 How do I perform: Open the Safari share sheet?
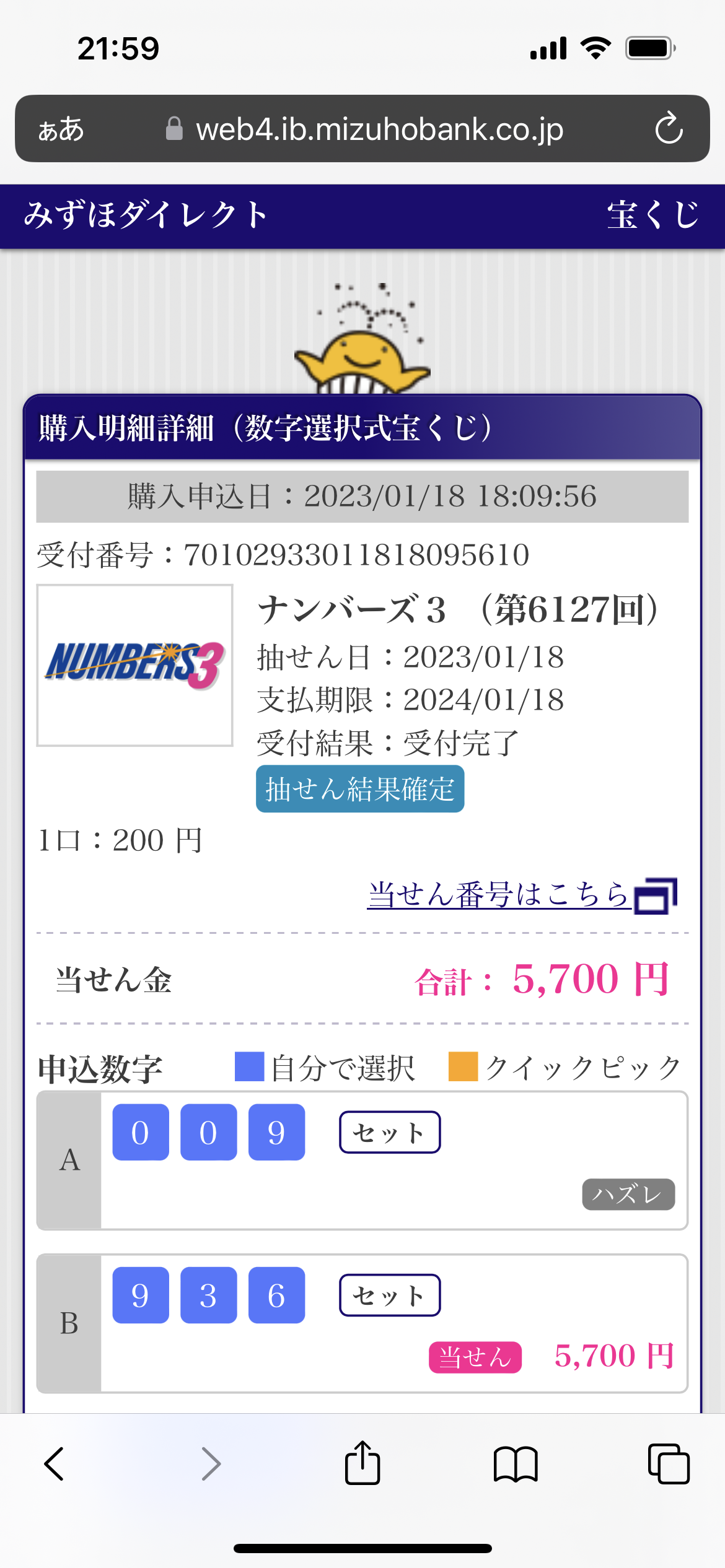coord(362,1463)
